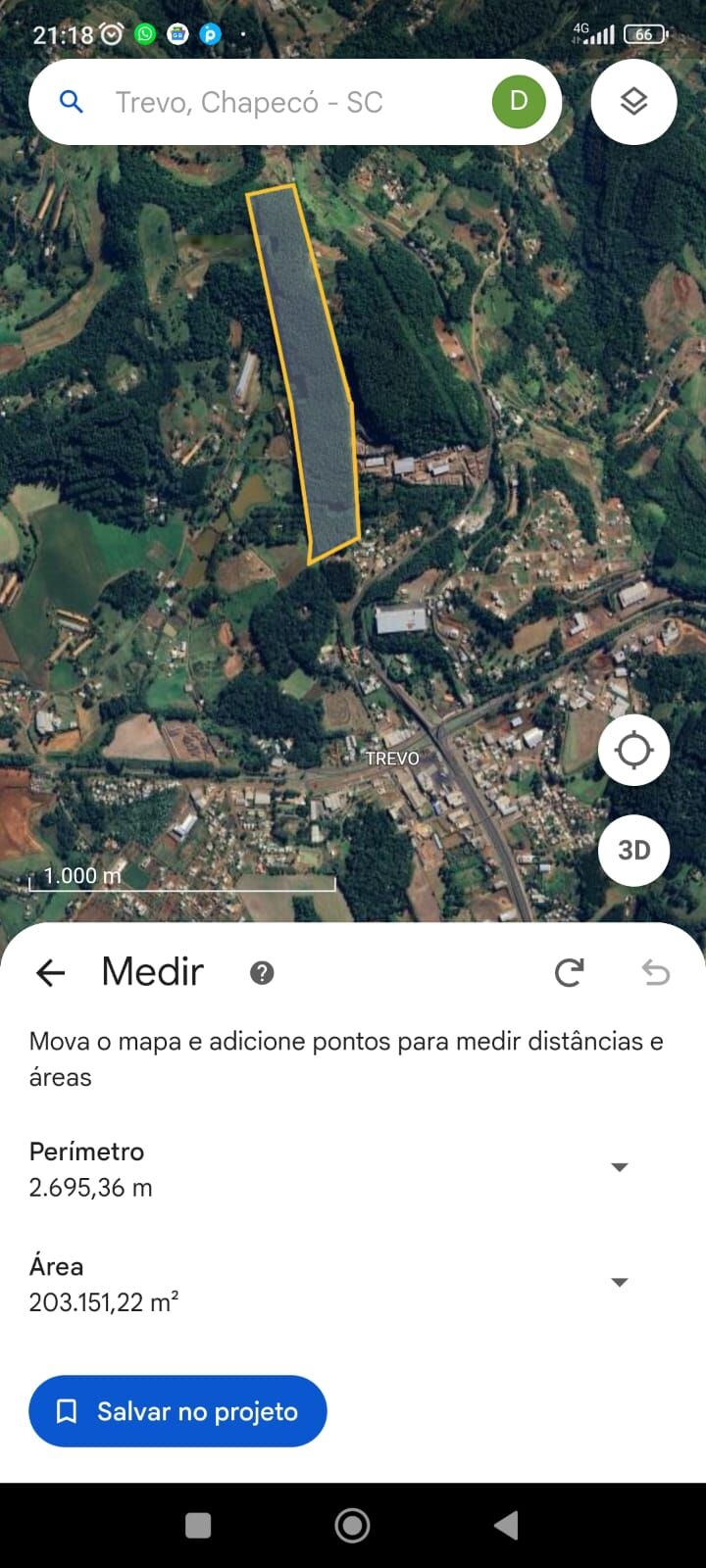Screen dimensions: 706x1568
Task: Switch the map to 3D view
Action: [633, 850]
